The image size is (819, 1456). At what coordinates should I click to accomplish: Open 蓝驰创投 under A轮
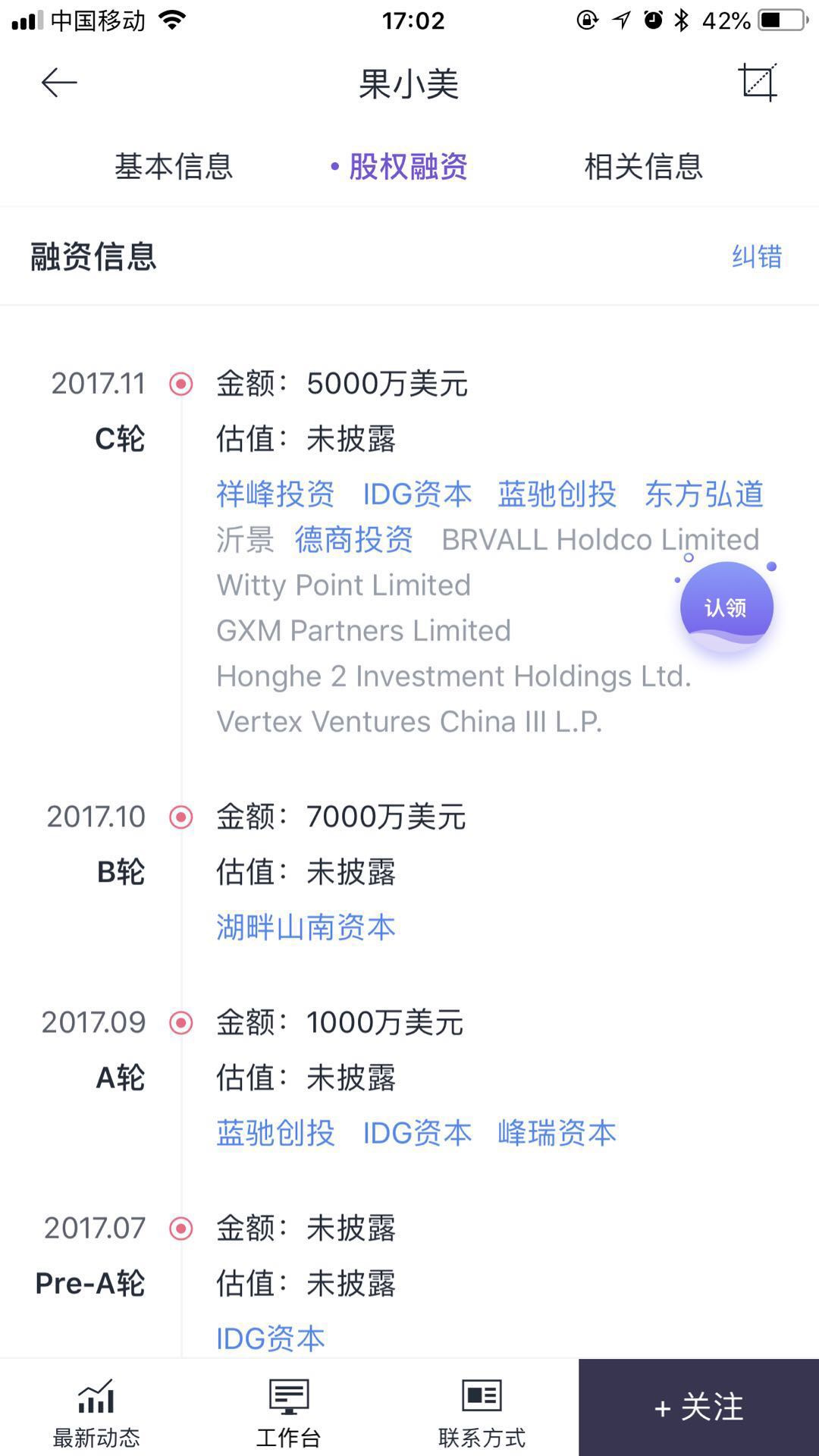(275, 1132)
